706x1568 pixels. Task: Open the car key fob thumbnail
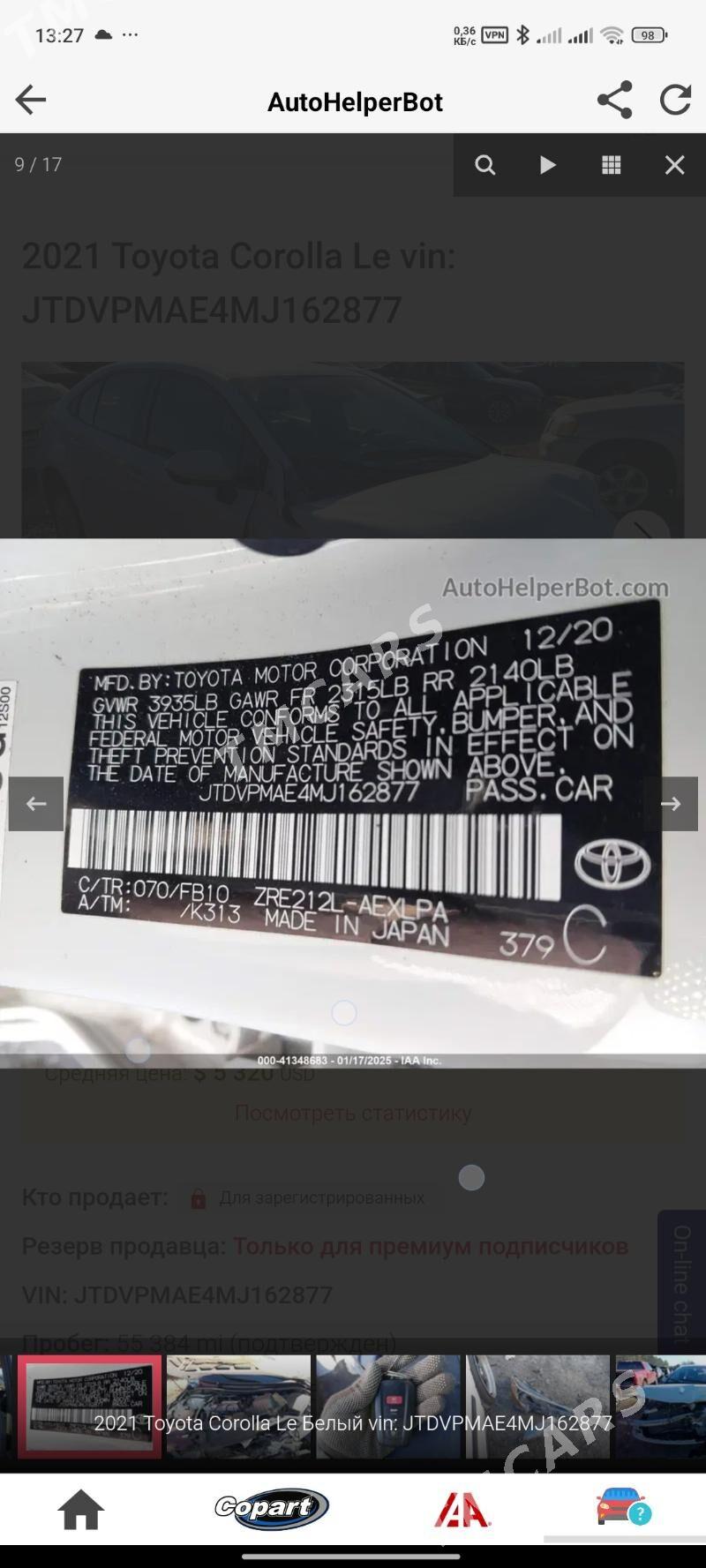click(388, 1406)
